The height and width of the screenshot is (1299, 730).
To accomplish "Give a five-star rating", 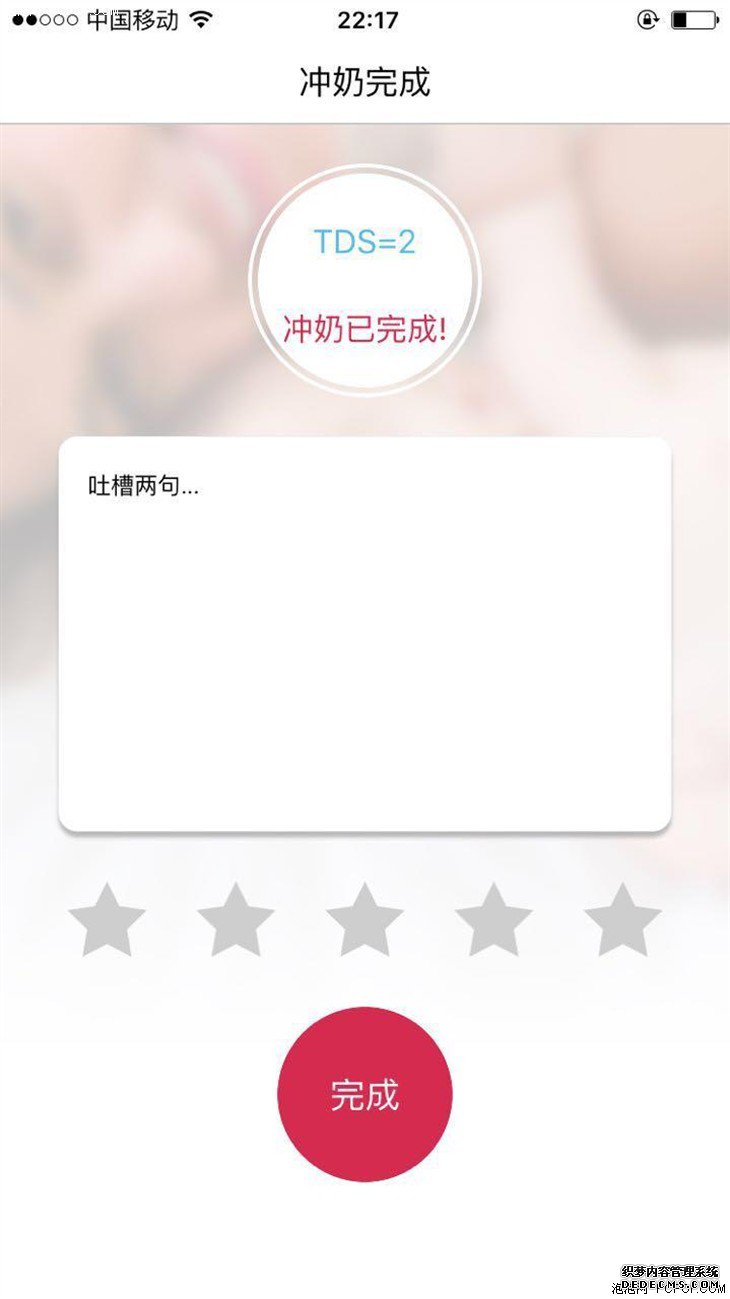I will (622, 920).
